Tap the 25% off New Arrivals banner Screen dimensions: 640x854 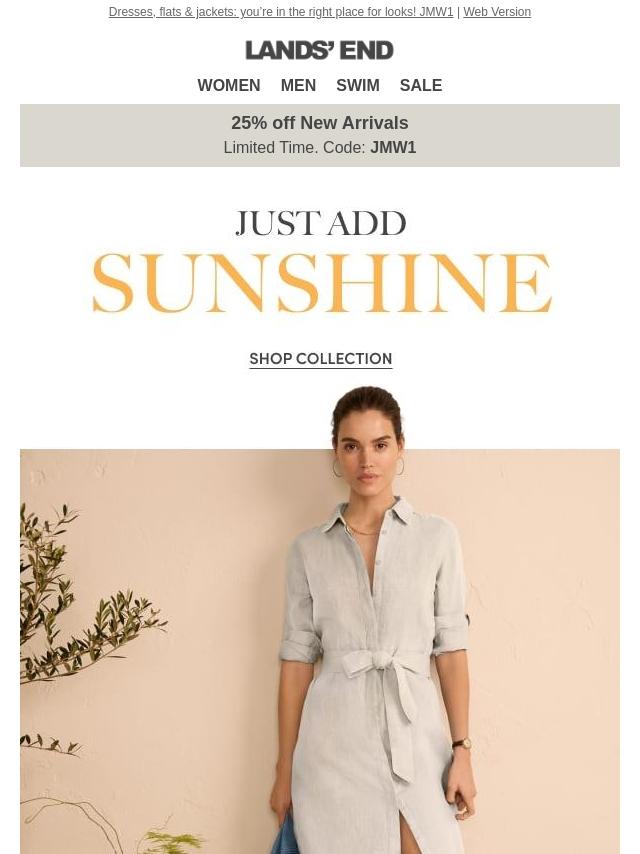(x=320, y=135)
